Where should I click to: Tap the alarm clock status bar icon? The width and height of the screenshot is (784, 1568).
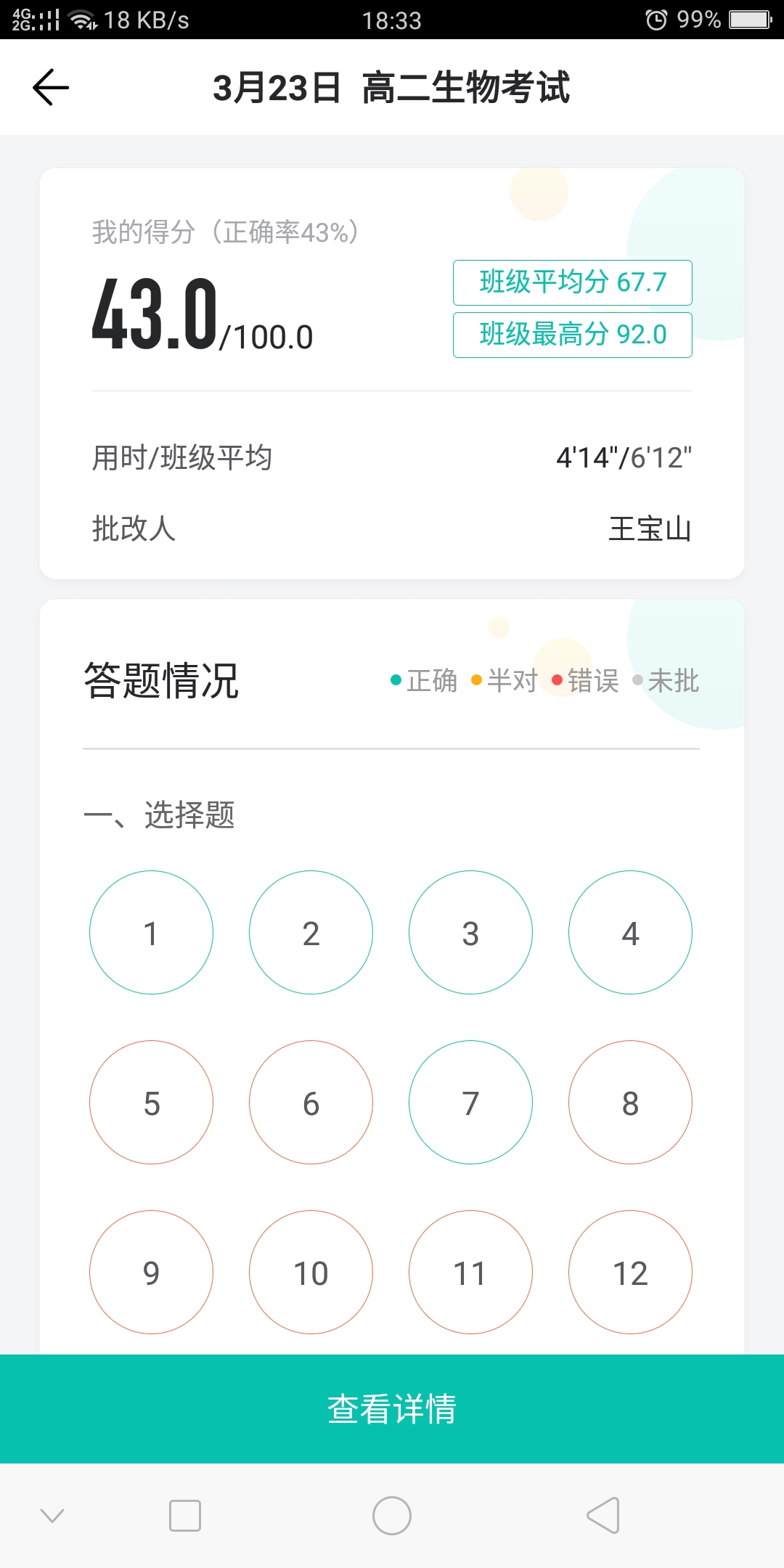(655, 20)
